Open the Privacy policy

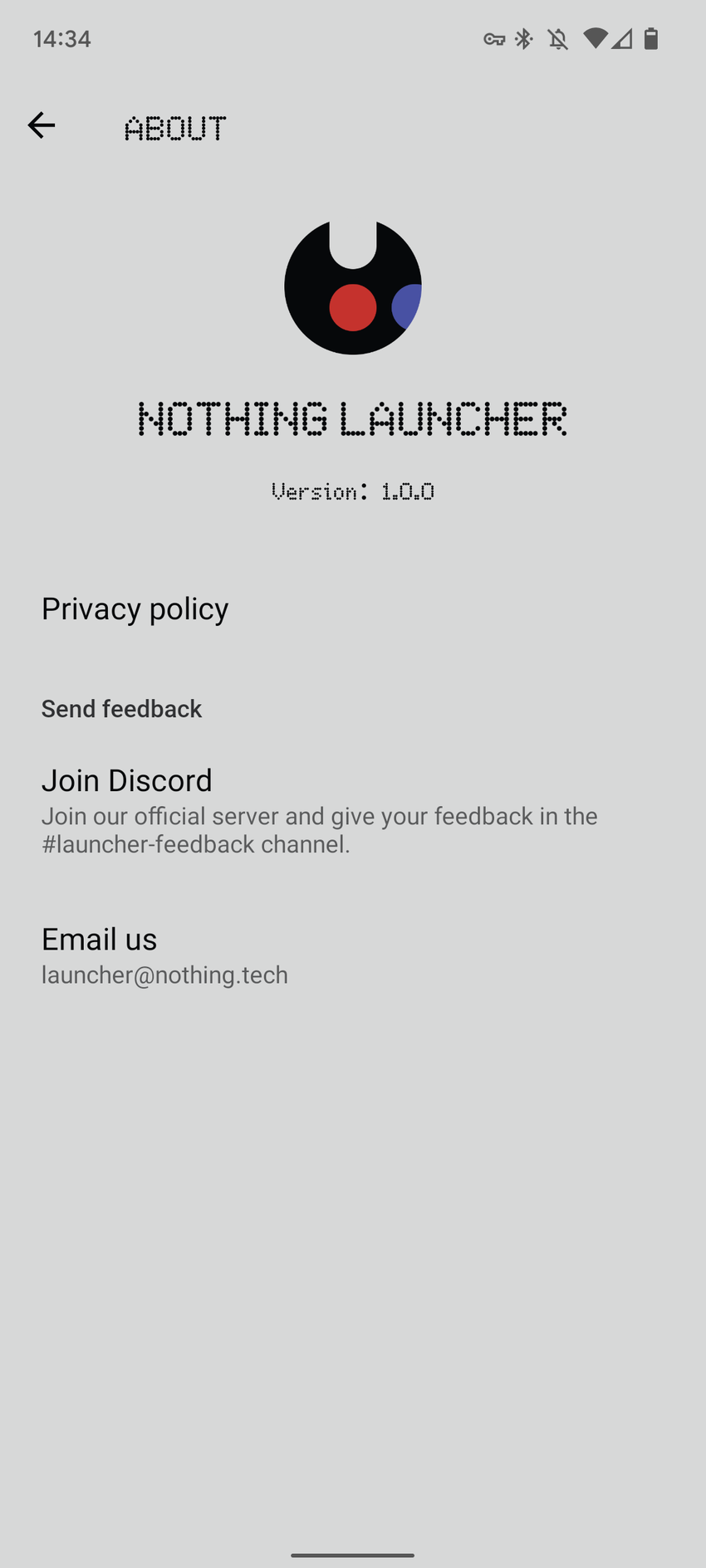(x=135, y=609)
